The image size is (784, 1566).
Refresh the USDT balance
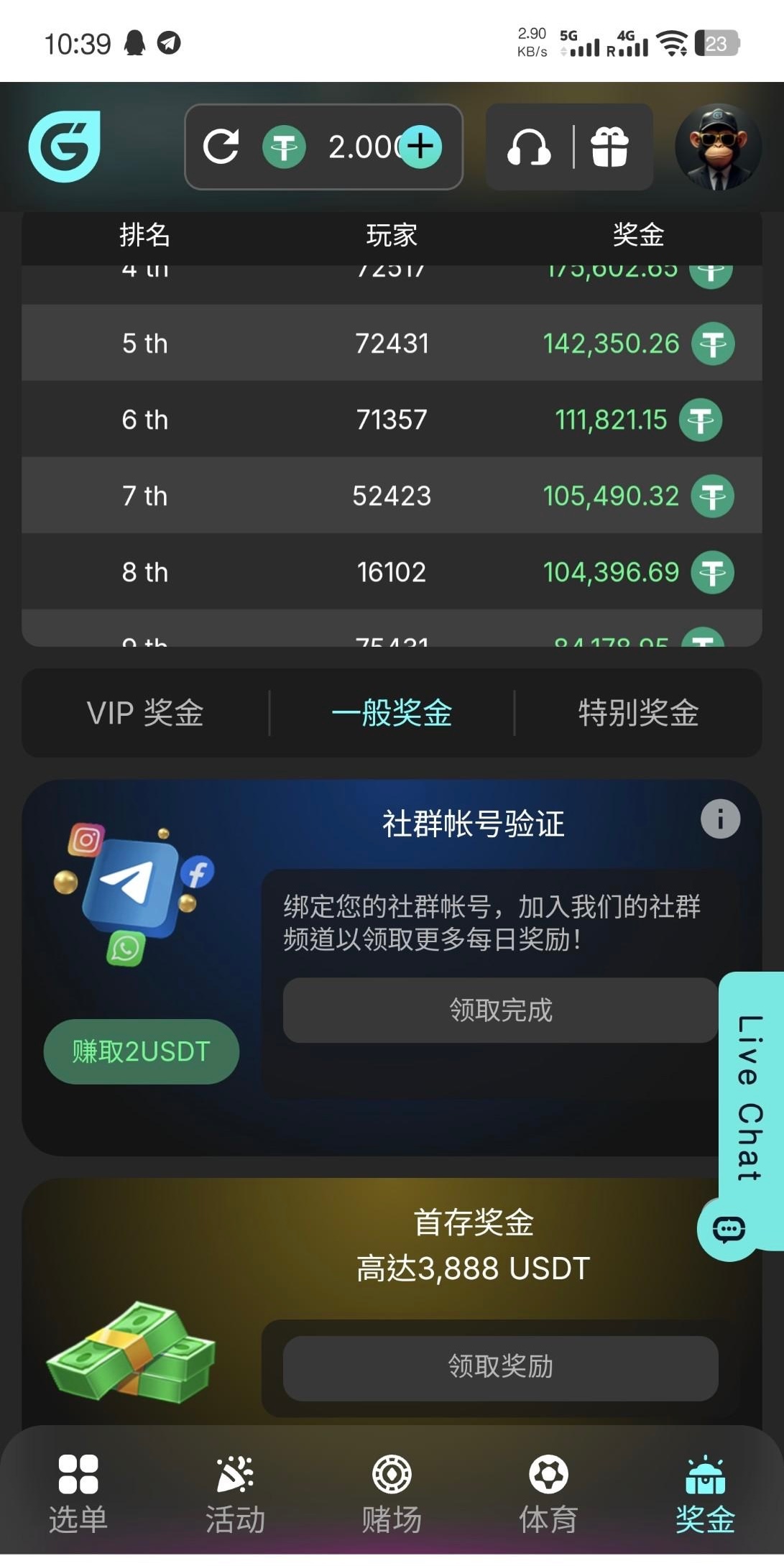click(221, 147)
